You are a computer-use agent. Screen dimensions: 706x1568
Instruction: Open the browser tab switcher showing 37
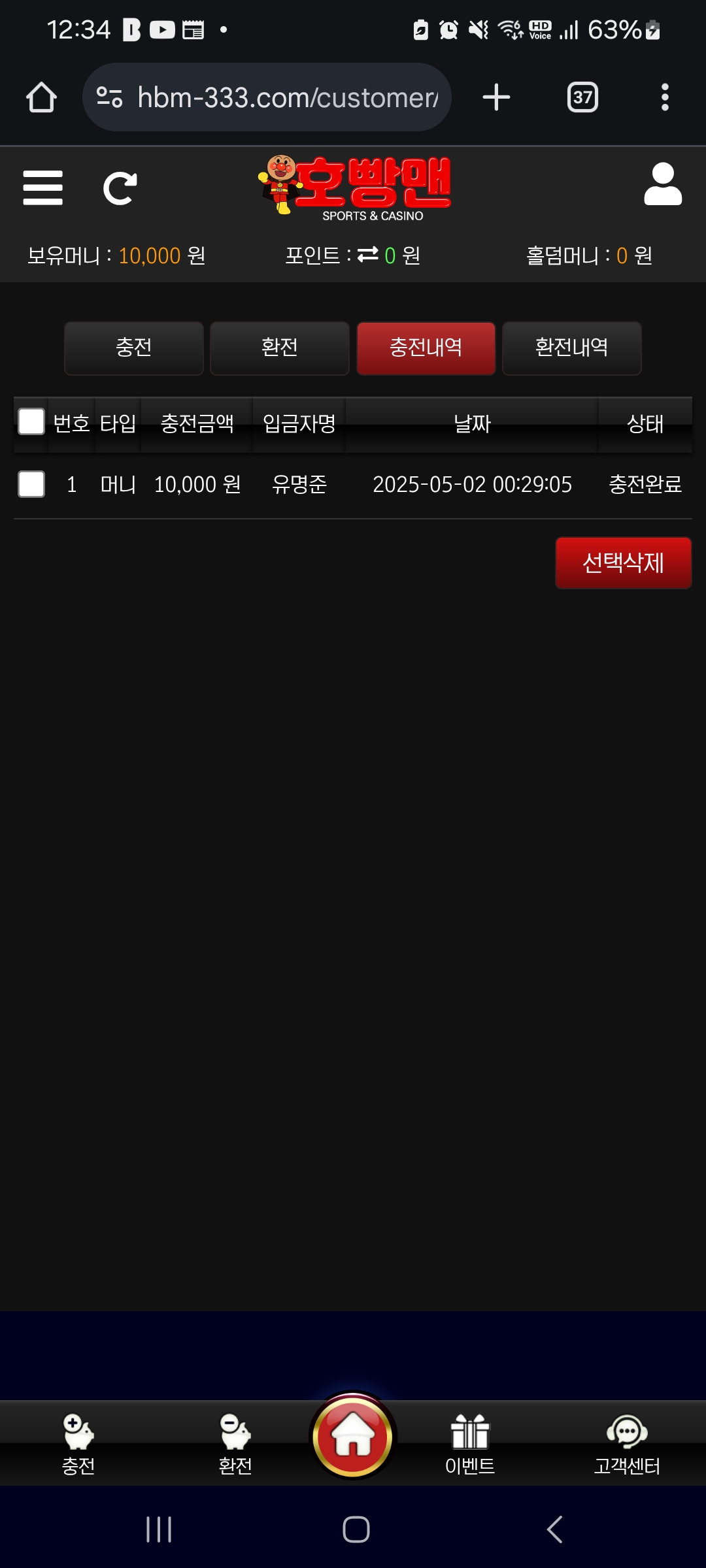582,97
